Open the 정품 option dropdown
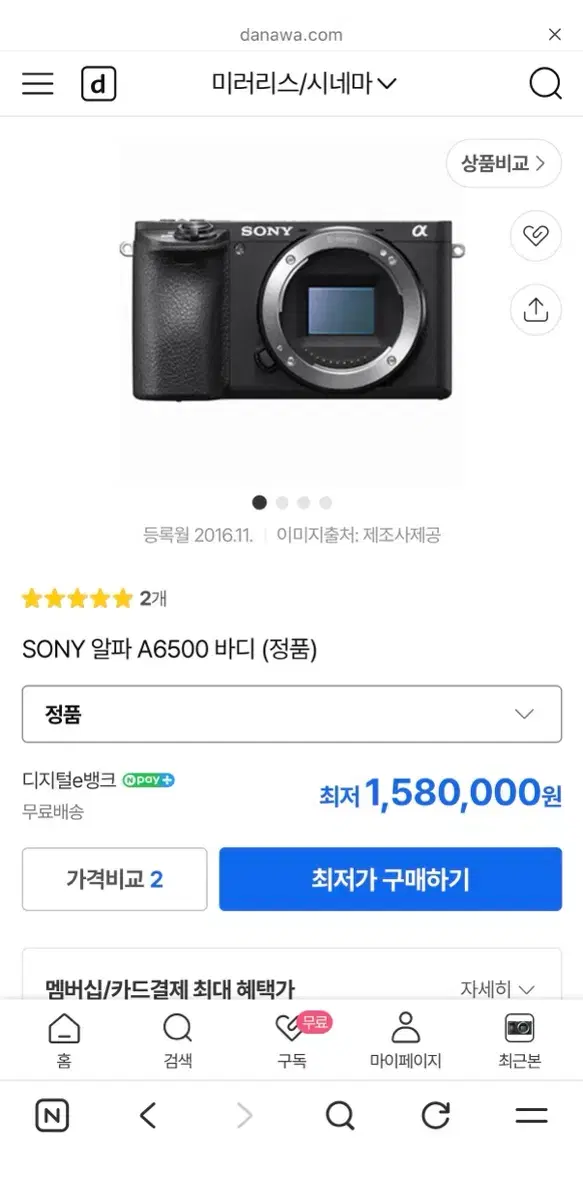Viewport: 583px width, 1200px height. coord(292,714)
